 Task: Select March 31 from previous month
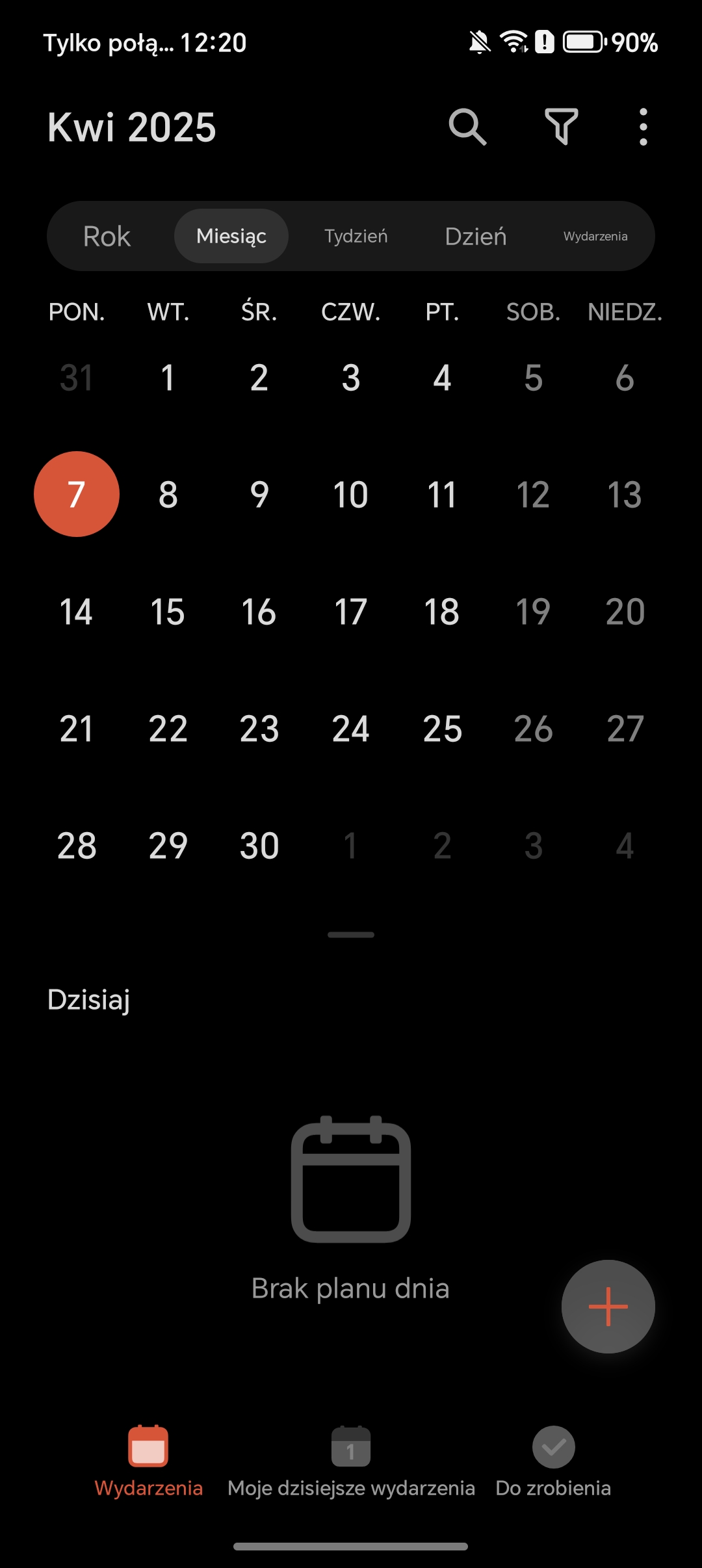[x=77, y=378]
